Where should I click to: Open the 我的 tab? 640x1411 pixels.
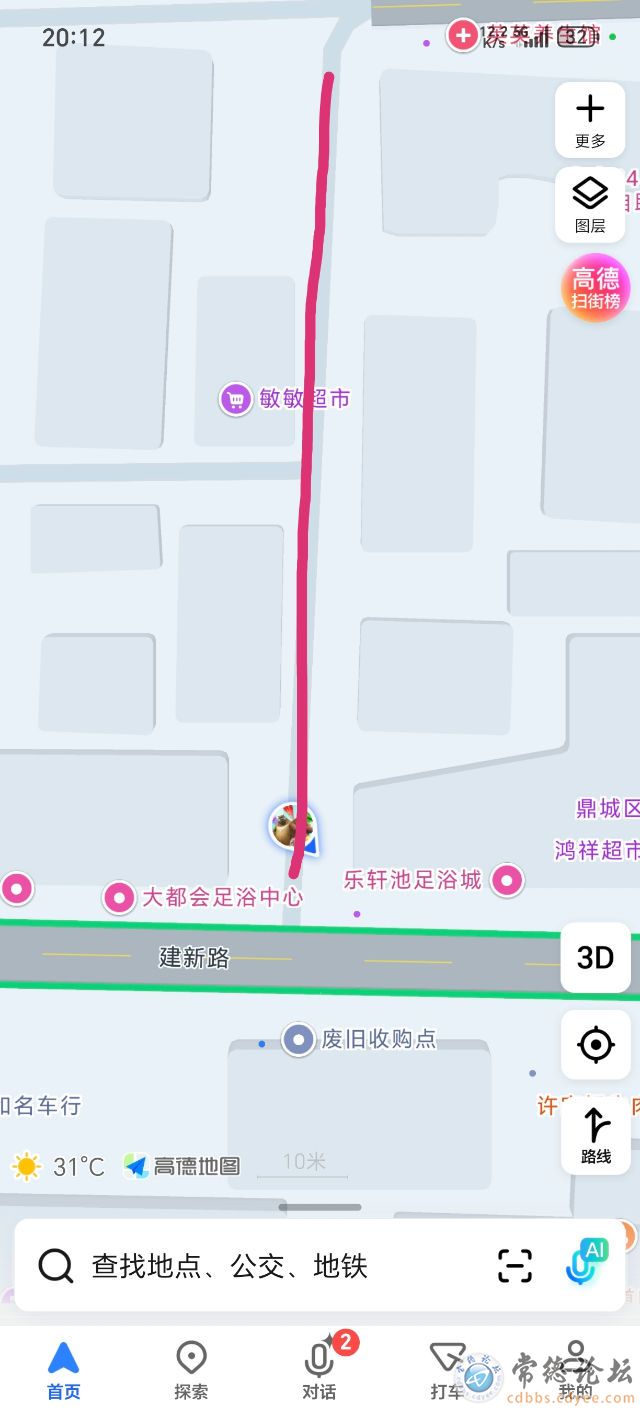575,1370
